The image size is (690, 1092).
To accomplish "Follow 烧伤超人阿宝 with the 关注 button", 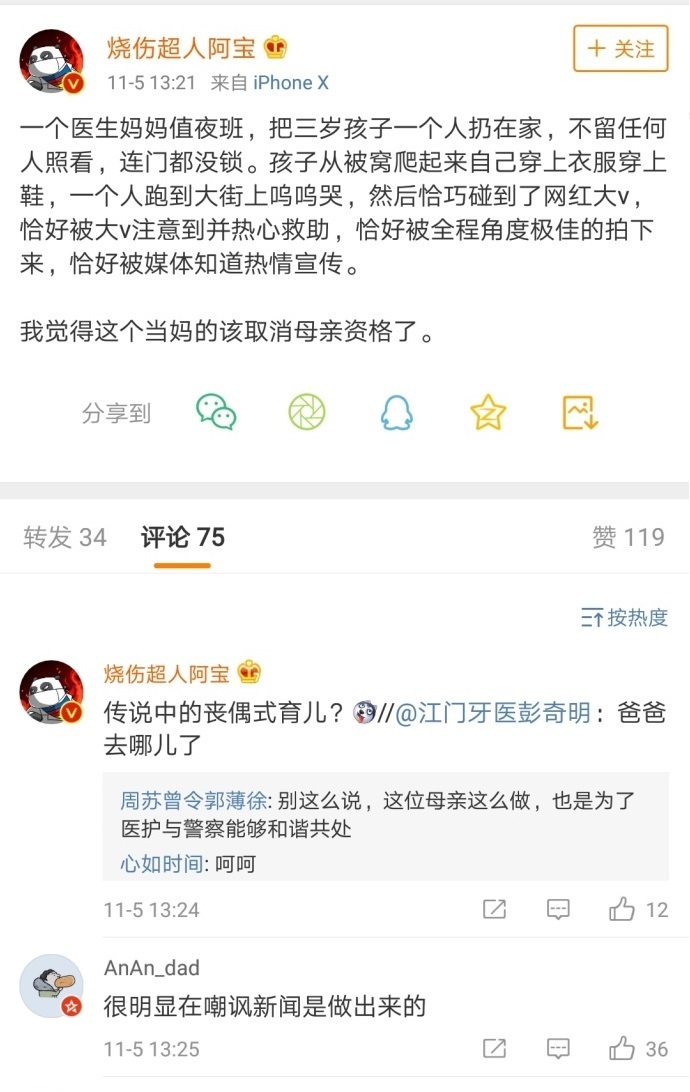I will [x=620, y=49].
